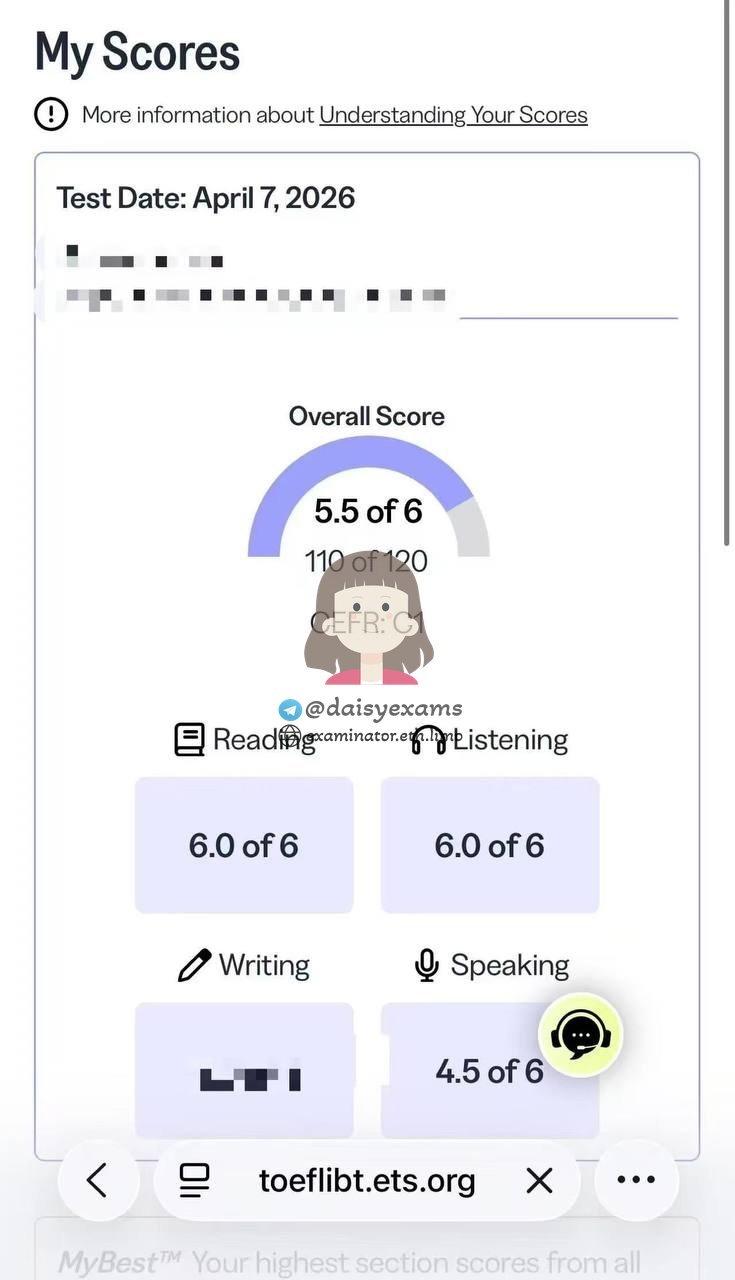Click the Reading book icon
This screenshot has width=735, height=1280.
[190, 740]
